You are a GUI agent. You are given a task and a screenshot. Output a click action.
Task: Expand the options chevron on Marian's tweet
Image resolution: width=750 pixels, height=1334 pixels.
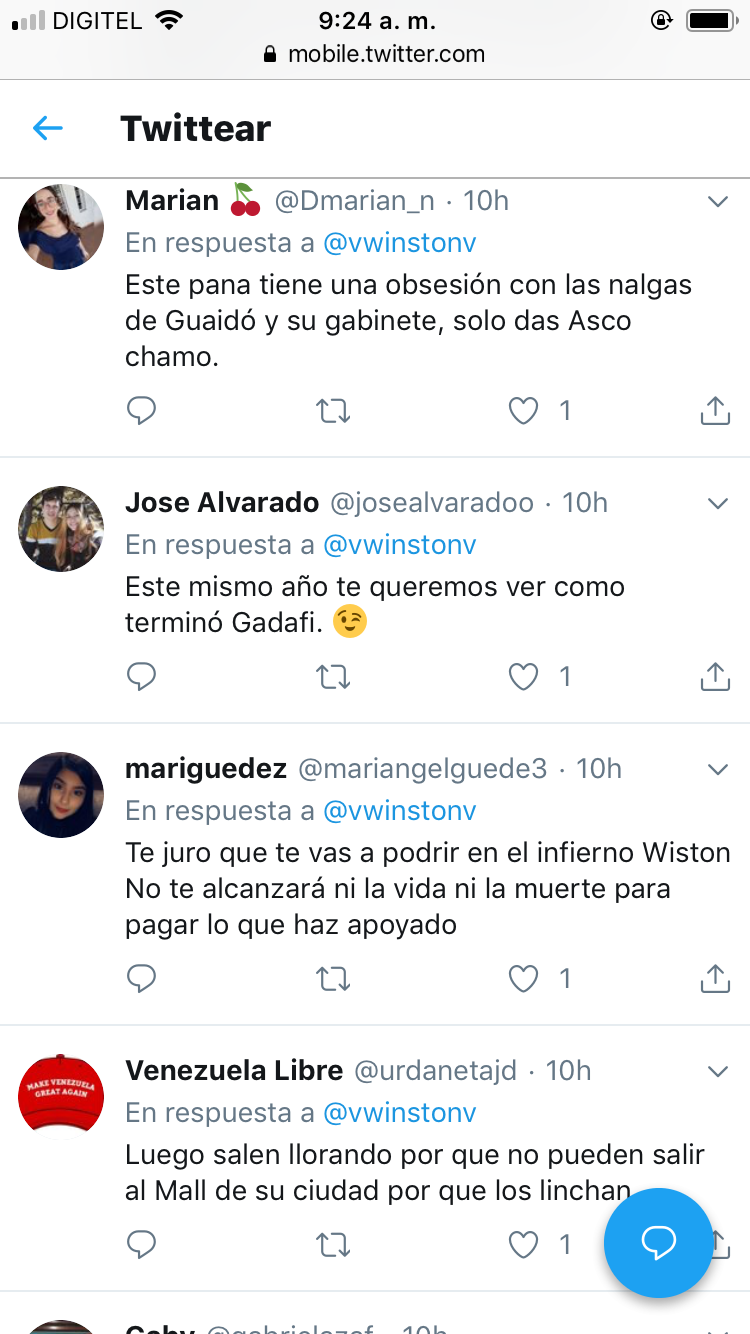(718, 201)
